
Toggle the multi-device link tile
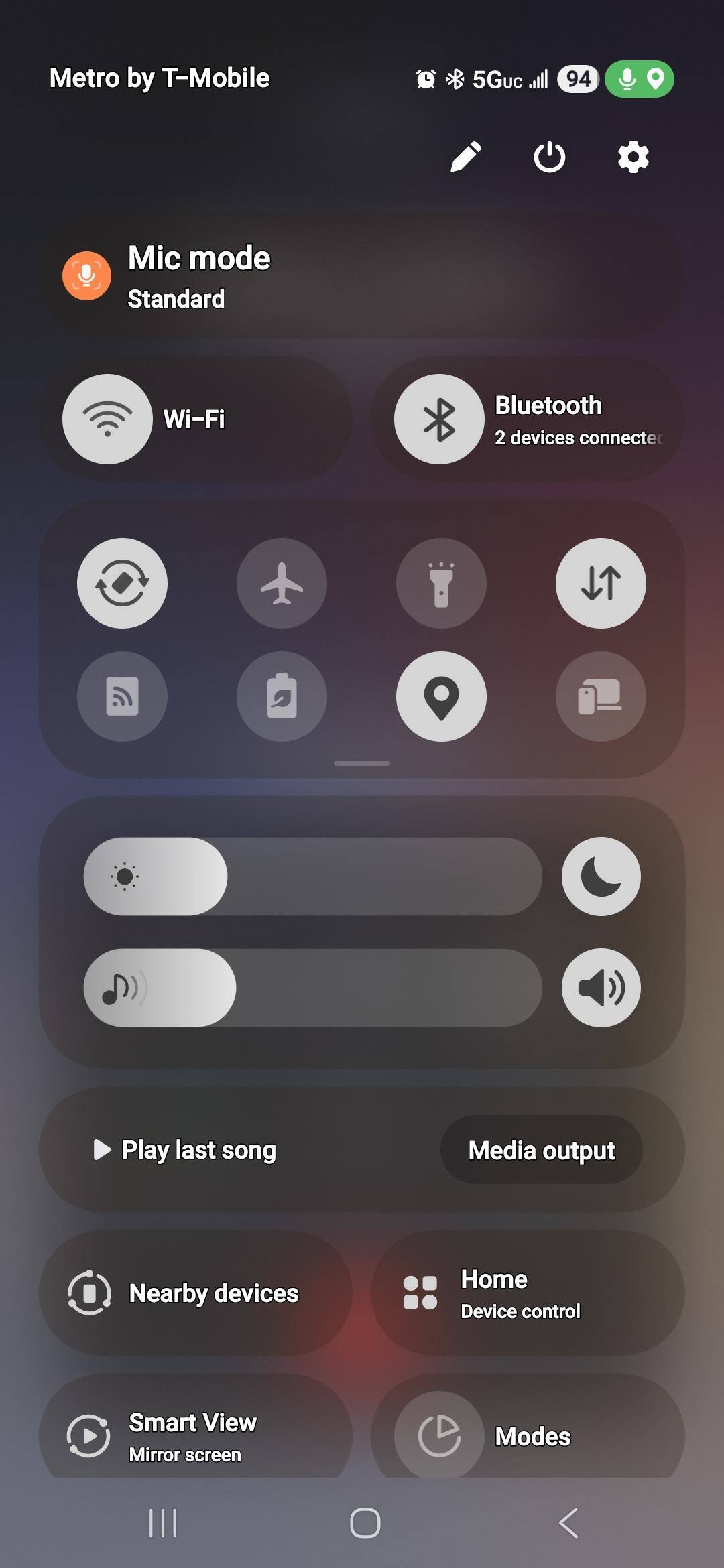601,696
